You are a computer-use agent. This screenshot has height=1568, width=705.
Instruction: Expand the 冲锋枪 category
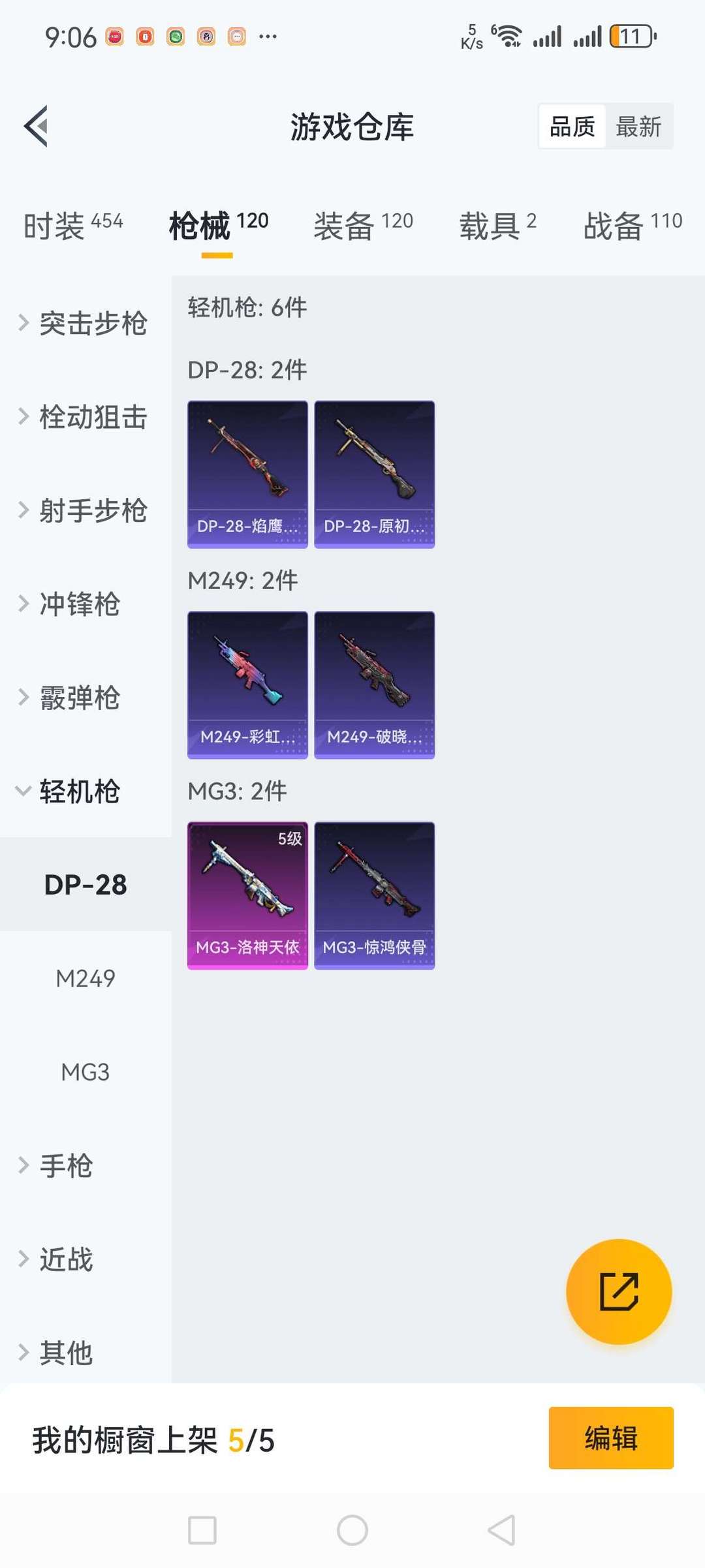[x=72, y=604]
